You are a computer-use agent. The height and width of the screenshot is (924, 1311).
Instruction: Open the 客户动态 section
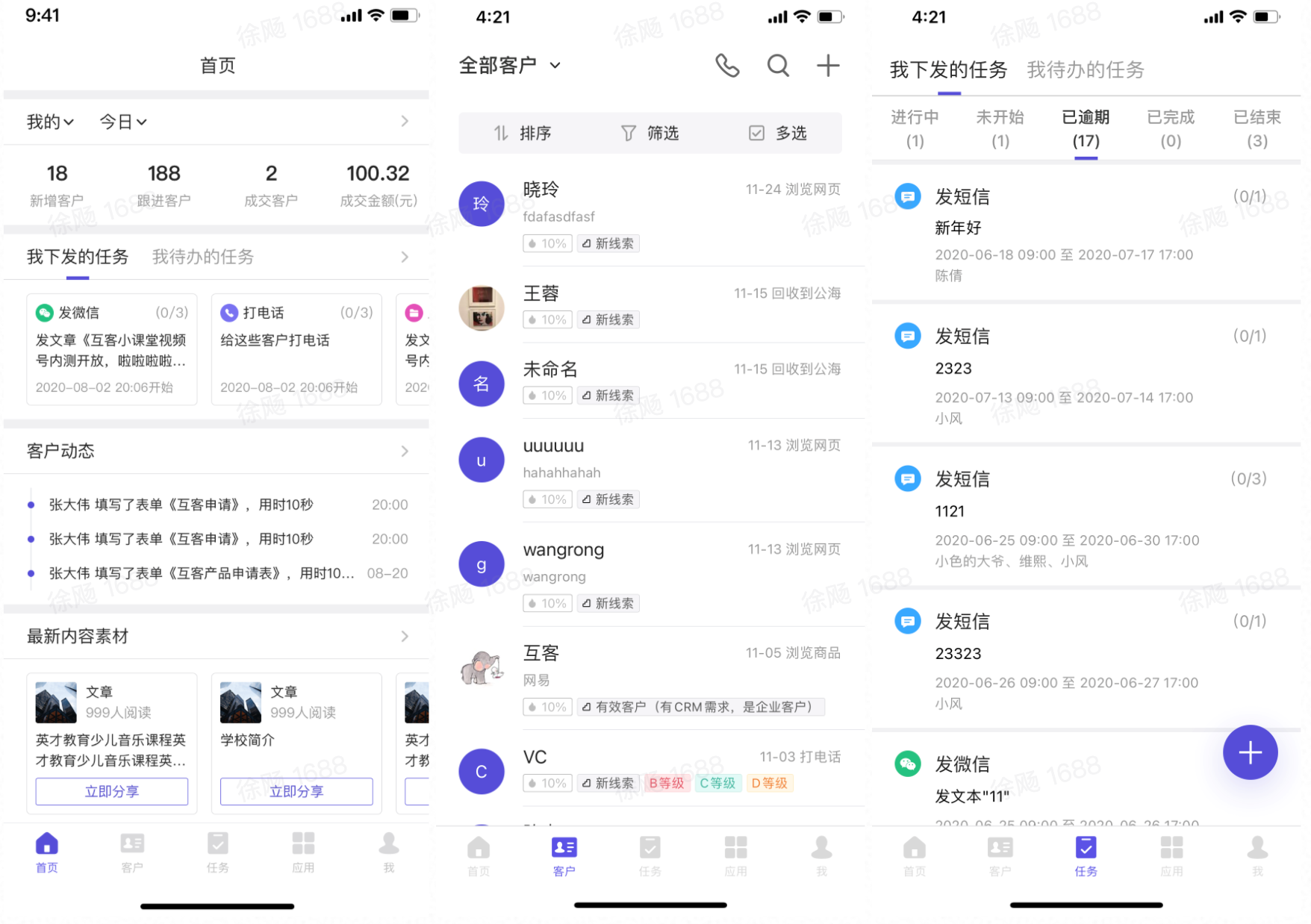click(x=217, y=451)
